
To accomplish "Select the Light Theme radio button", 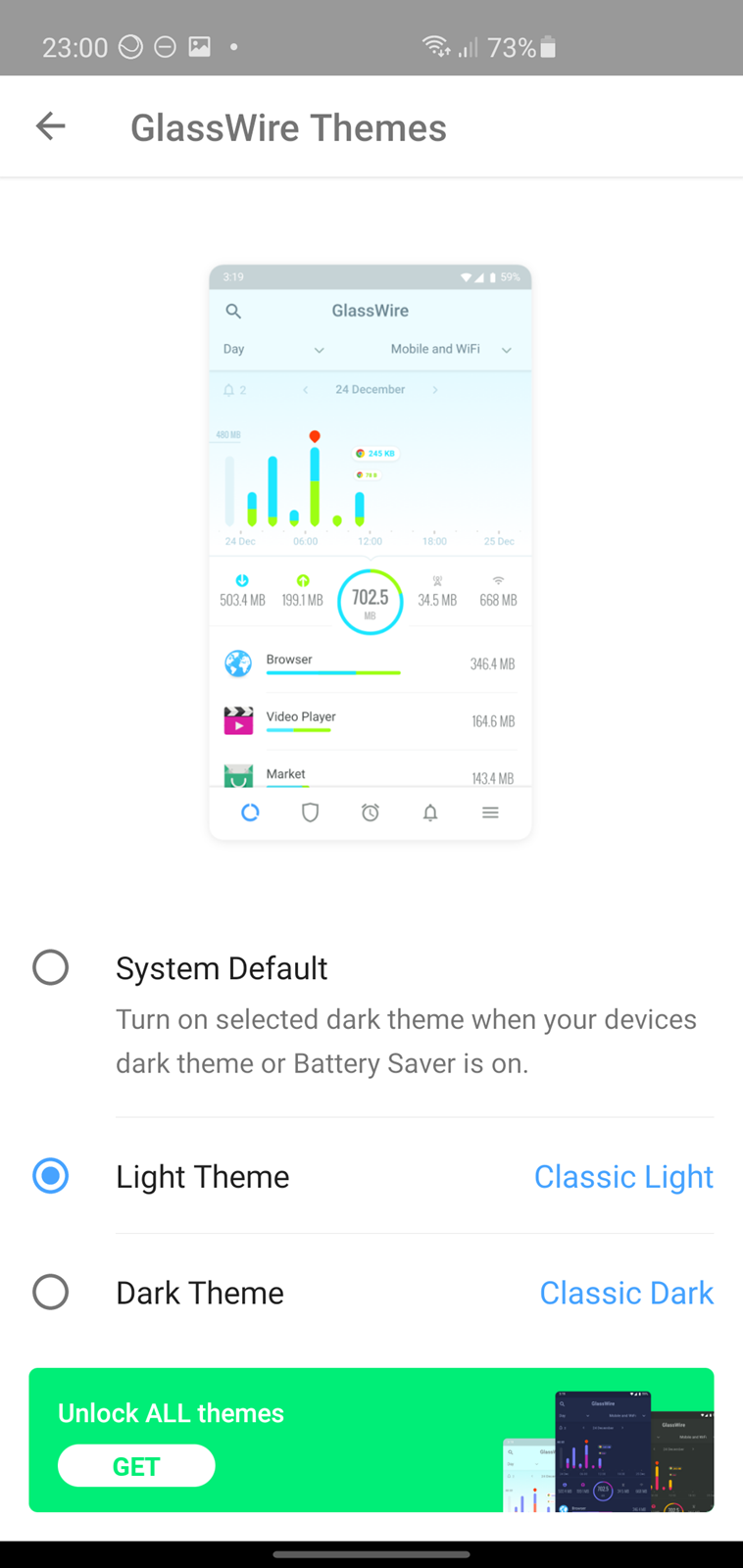I will (x=50, y=1175).
